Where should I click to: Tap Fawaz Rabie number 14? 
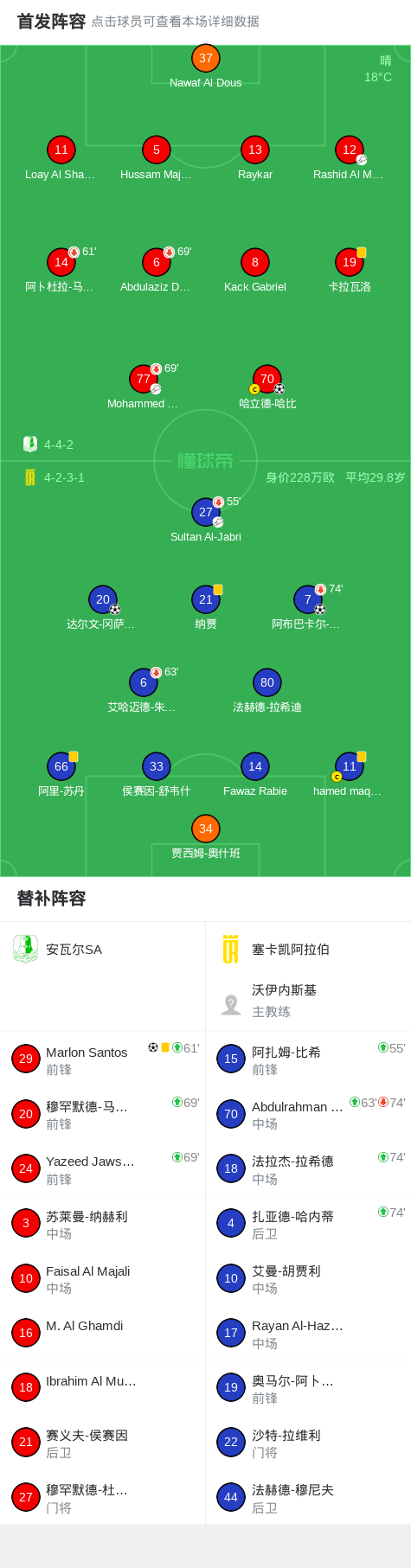point(255,775)
